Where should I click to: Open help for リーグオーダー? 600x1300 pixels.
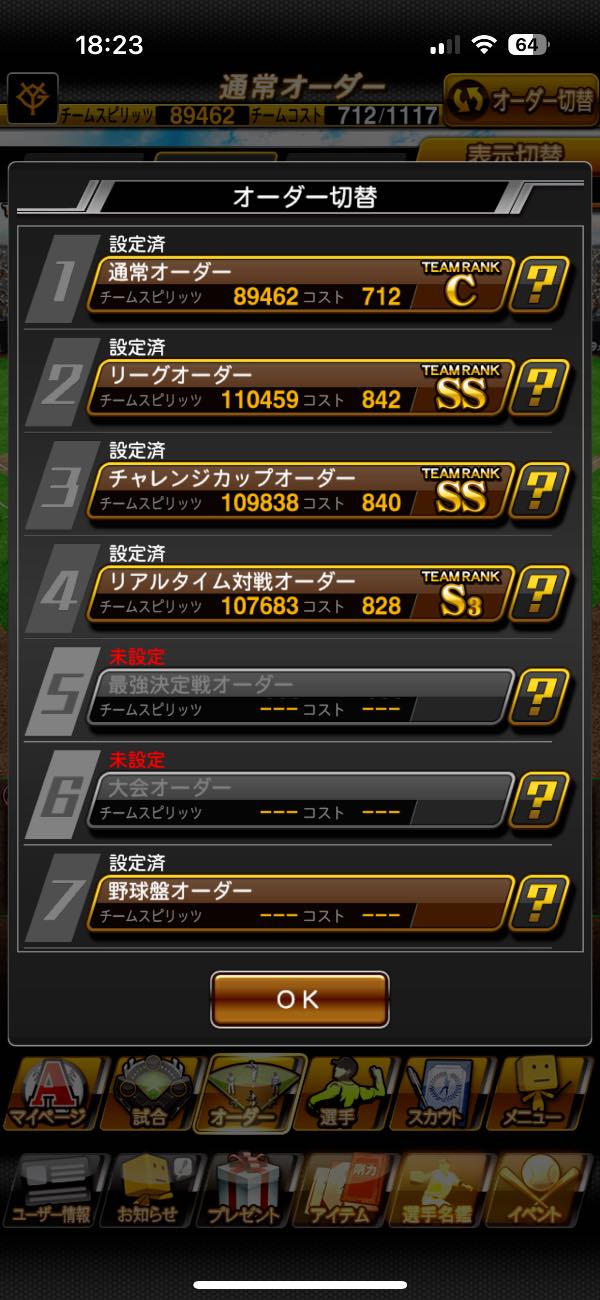click(540, 389)
